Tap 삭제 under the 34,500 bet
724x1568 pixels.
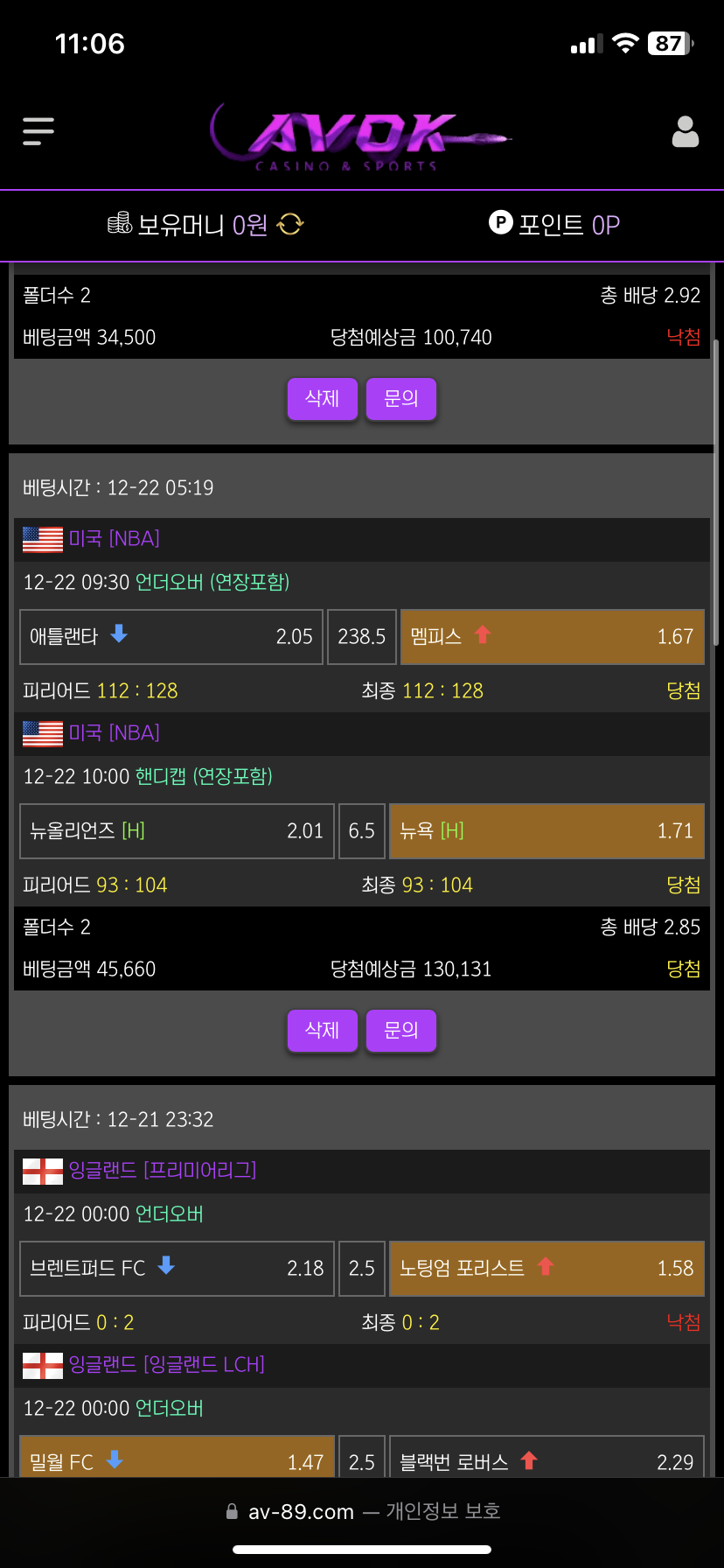(x=323, y=399)
